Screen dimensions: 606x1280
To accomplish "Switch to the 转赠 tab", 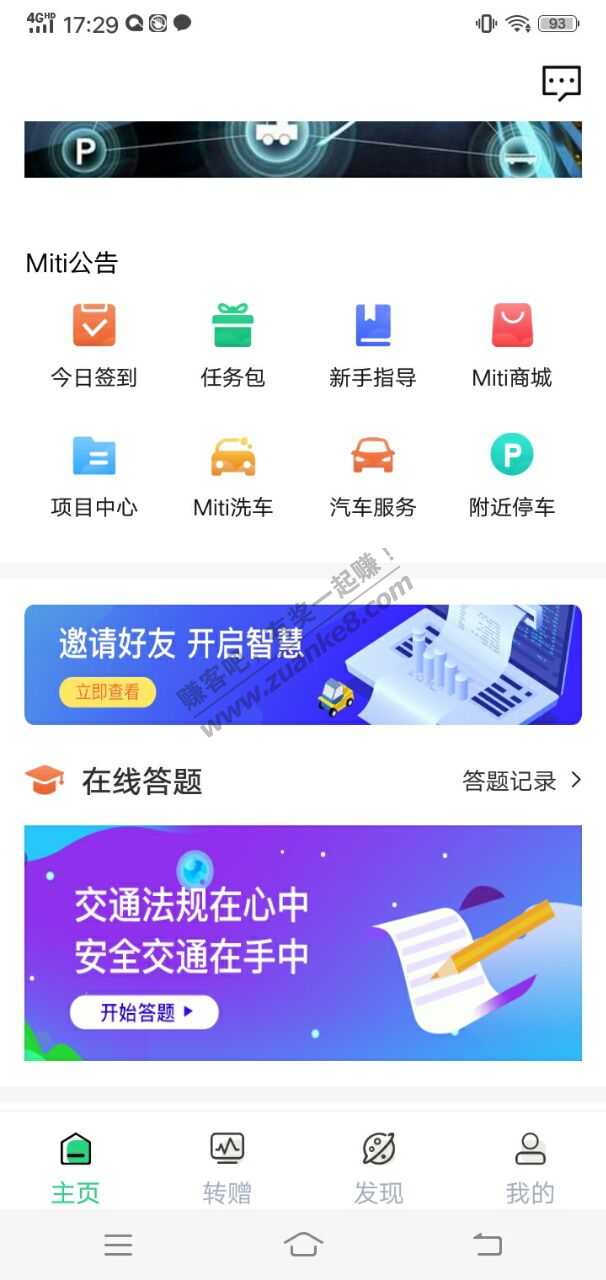I will coord(227,1168).
